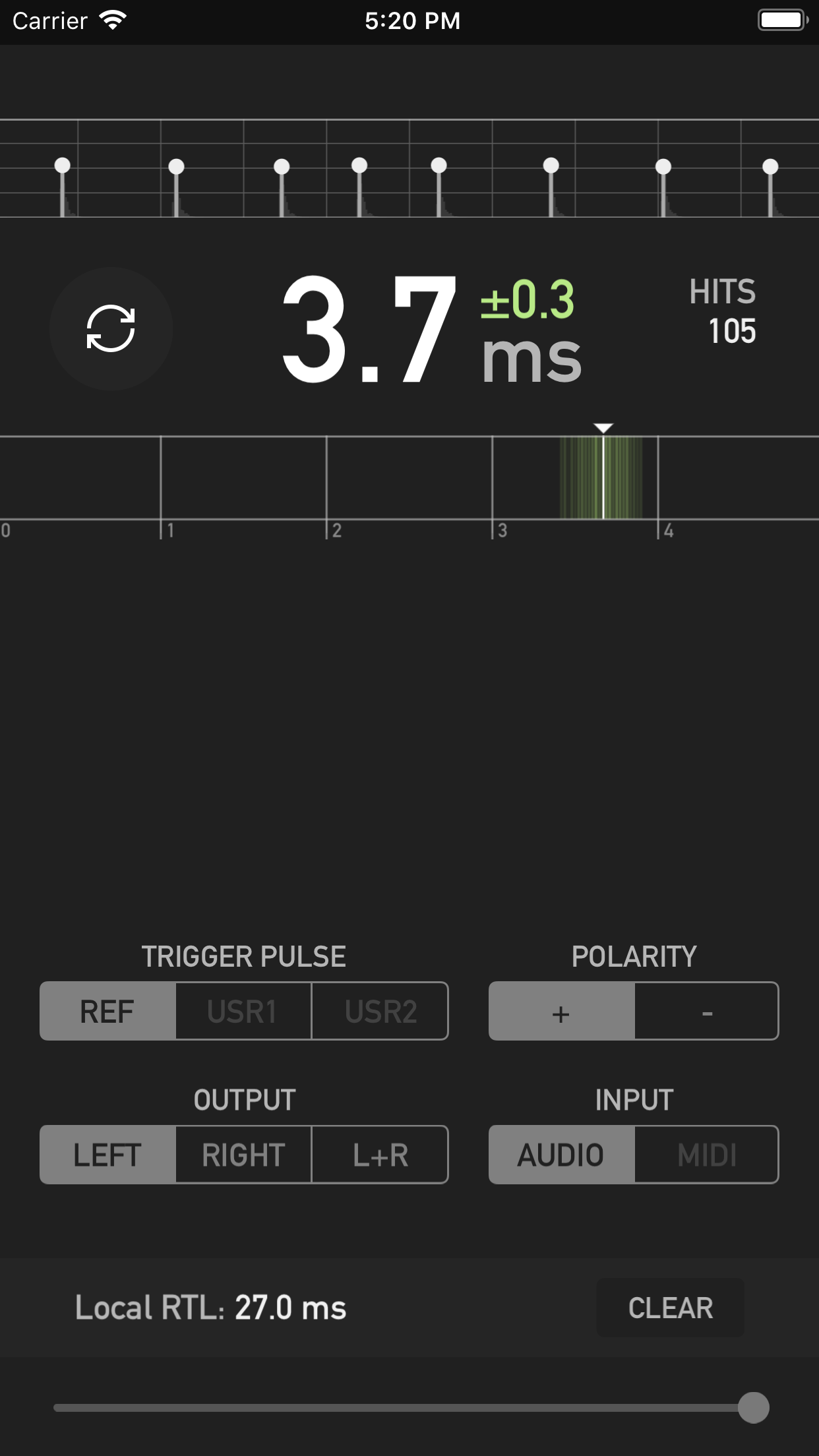Enable positive polarity
The image size is (819, 1456).
click(x=560, y=1011)
